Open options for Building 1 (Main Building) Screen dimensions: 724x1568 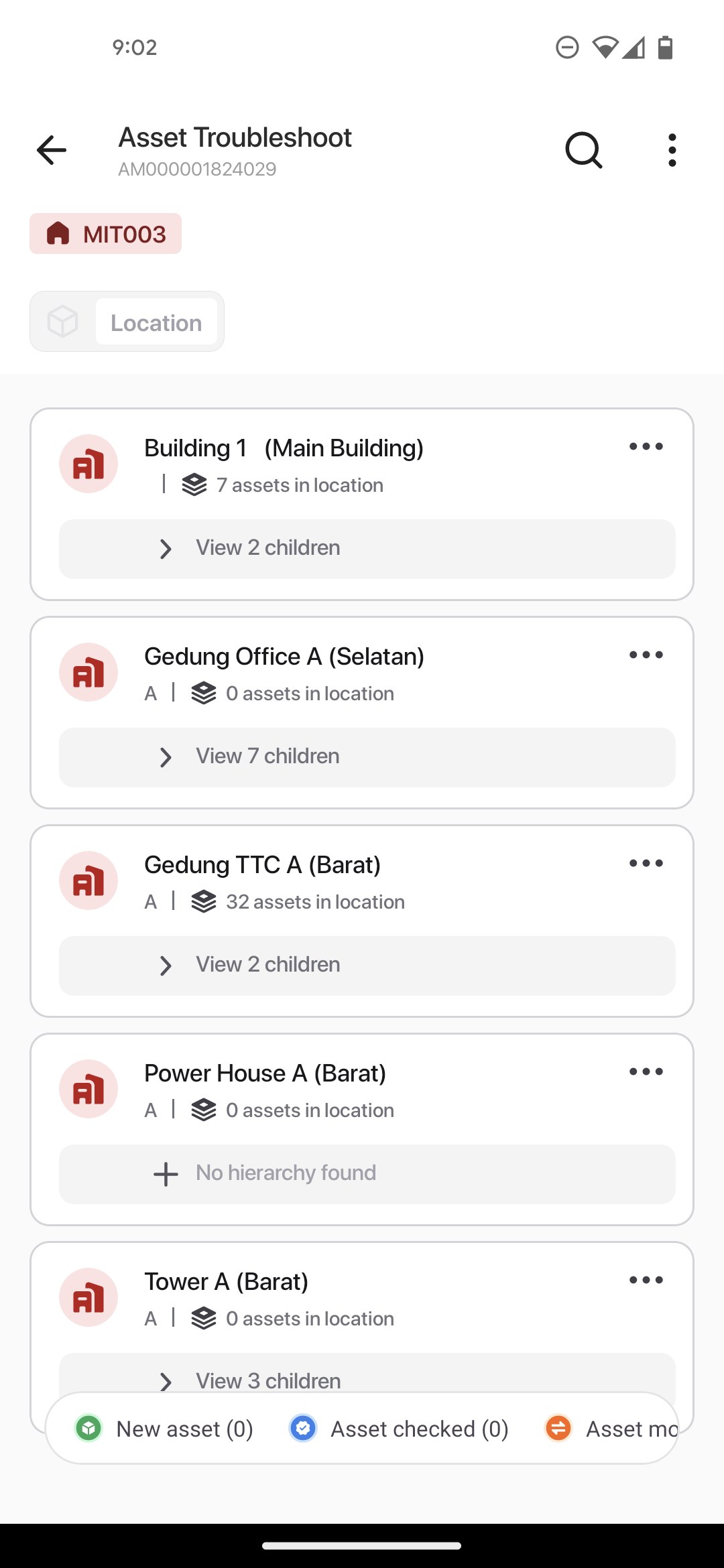pyautogui.click(x=646, y=447)
